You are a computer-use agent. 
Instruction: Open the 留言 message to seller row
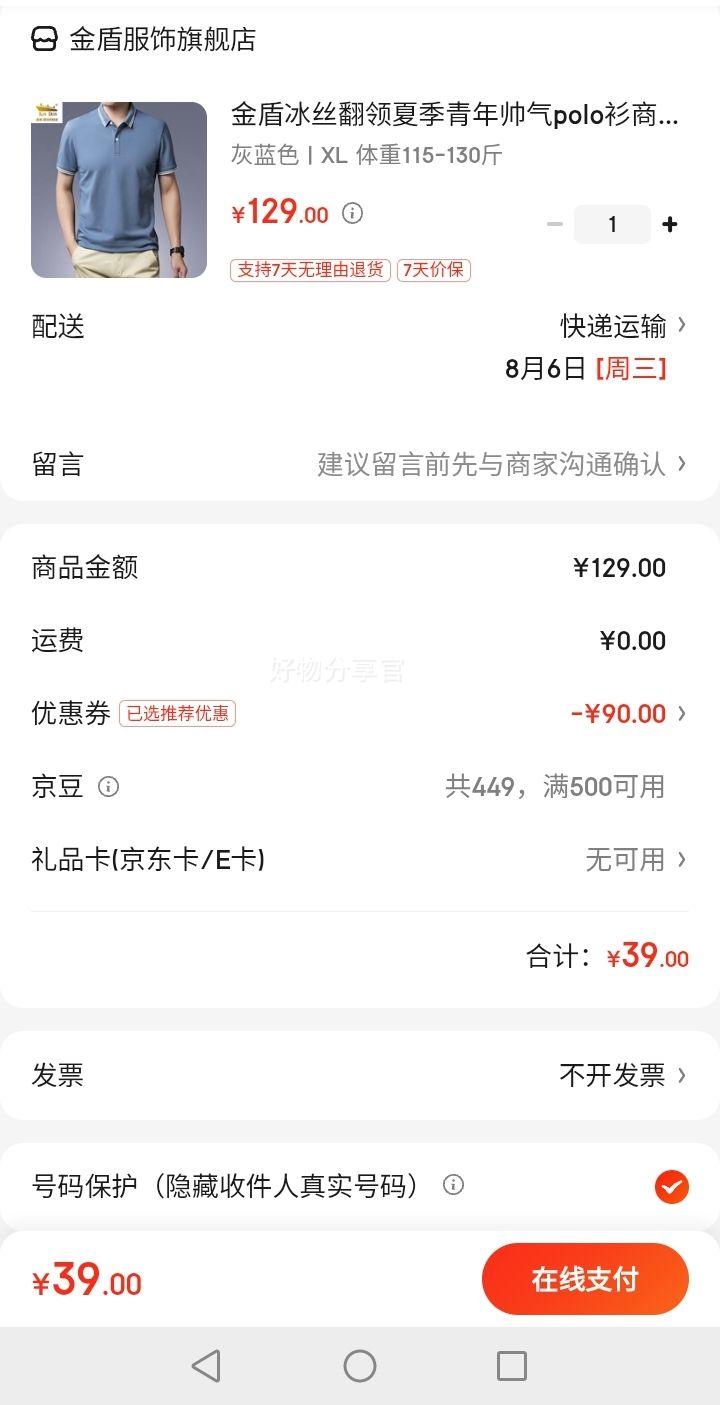360,464
